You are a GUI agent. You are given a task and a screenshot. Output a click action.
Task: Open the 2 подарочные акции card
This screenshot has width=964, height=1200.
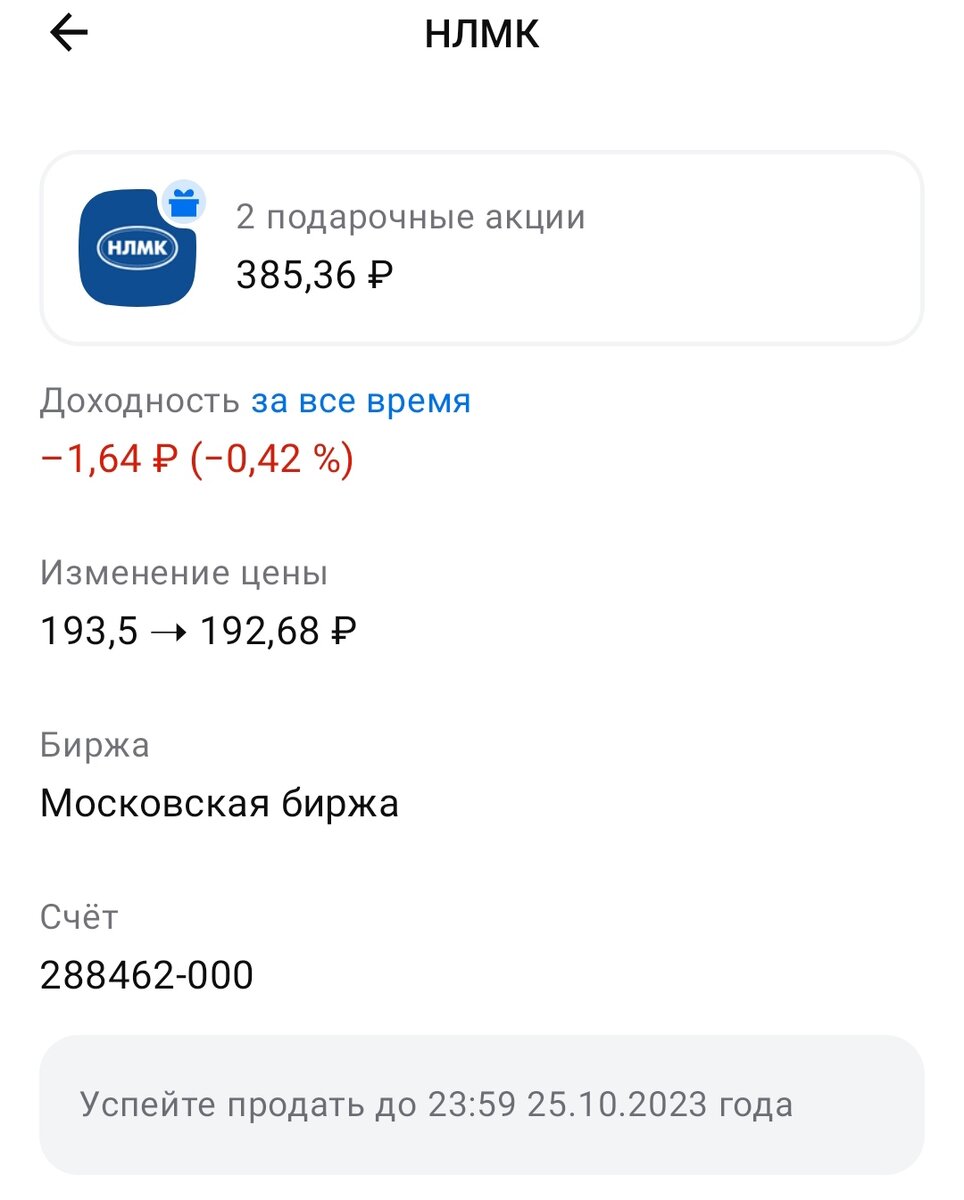481,247
